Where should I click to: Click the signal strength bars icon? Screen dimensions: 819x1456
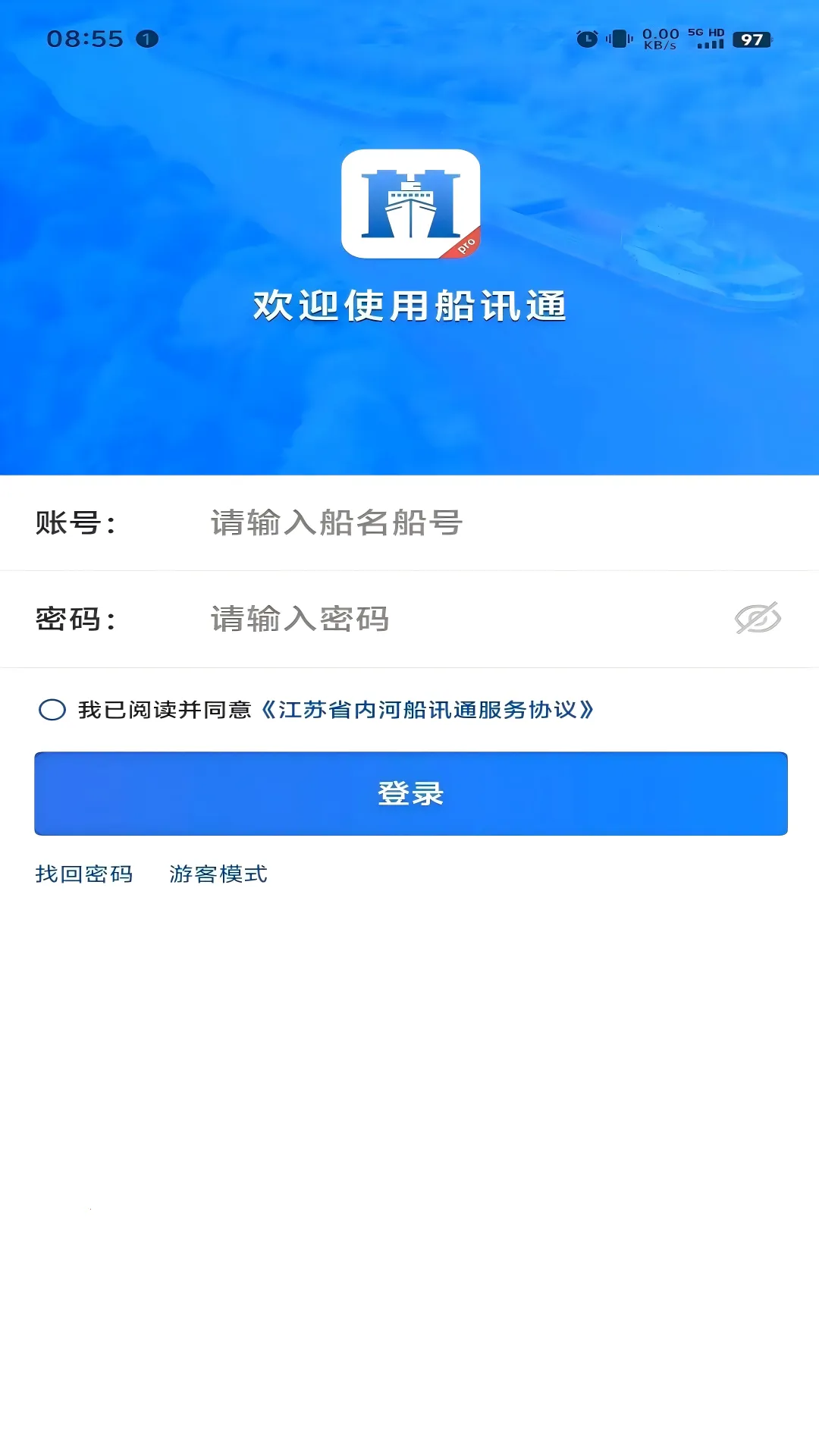(710, 45)
